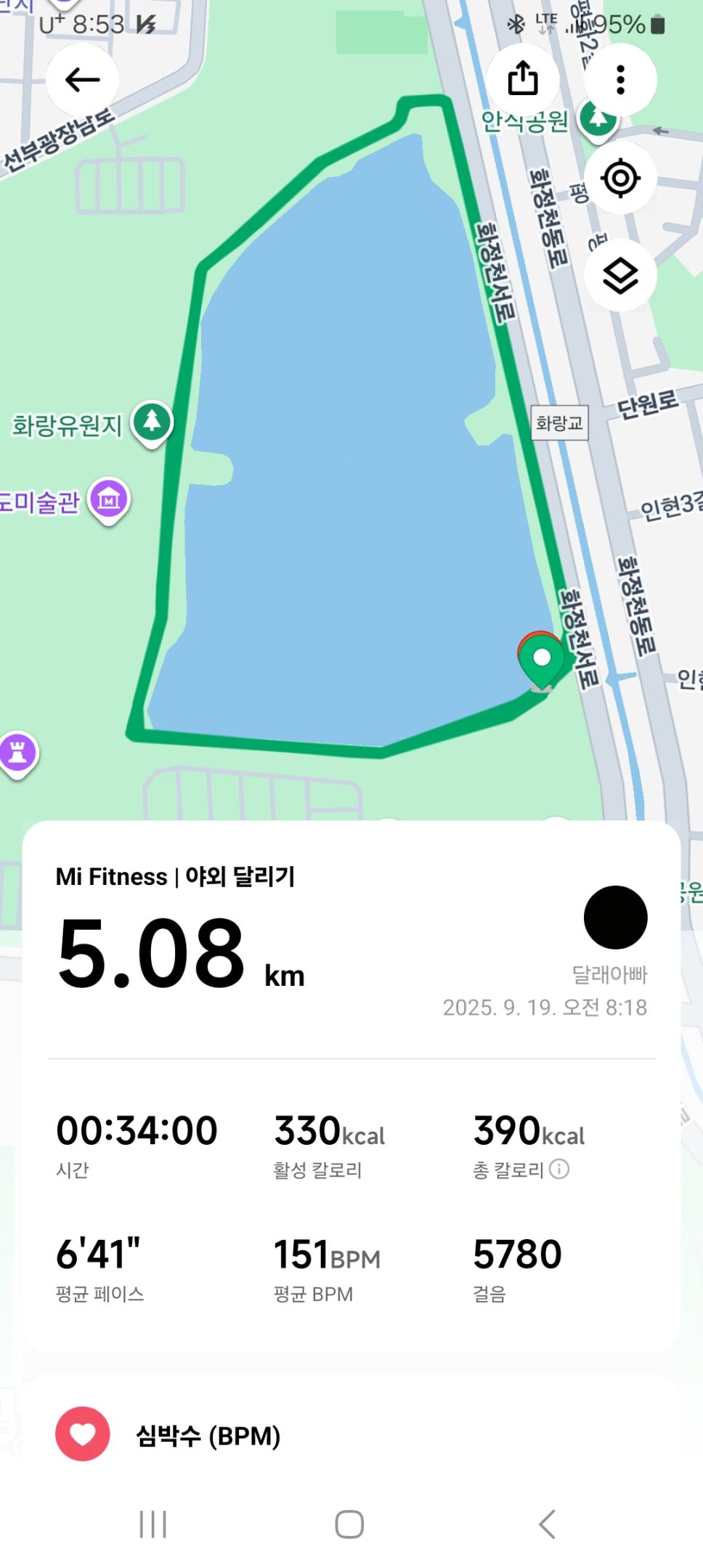The height and width of the screenshot is (1568, 703).
Task: Change the map layers
Action: click(620, 276)
